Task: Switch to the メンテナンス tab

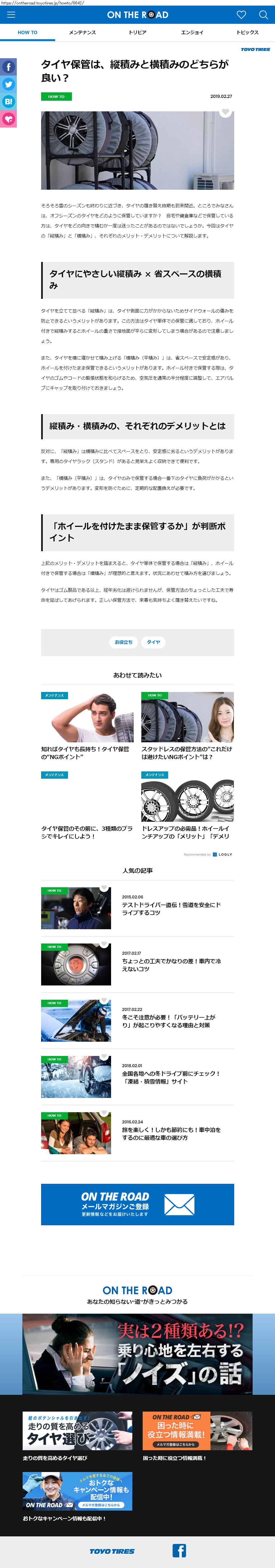Action: [x=82, y=32]
